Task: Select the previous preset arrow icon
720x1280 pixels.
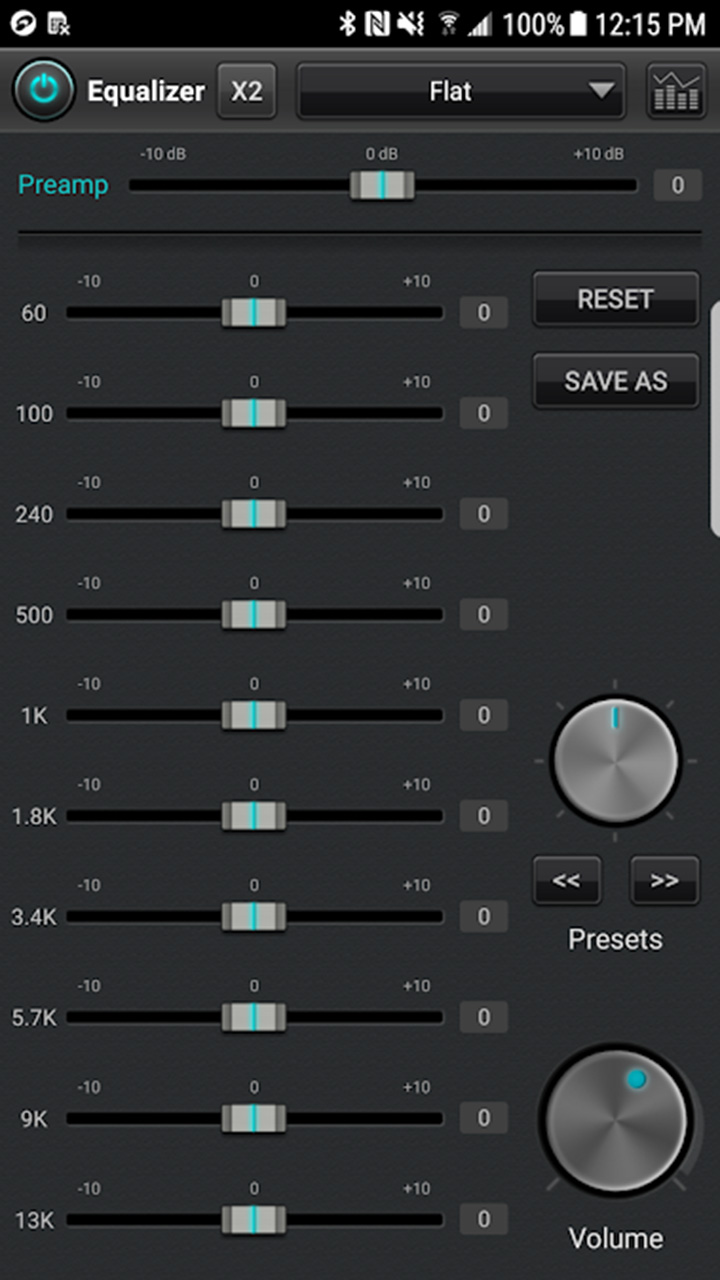Action: (567, 881)
